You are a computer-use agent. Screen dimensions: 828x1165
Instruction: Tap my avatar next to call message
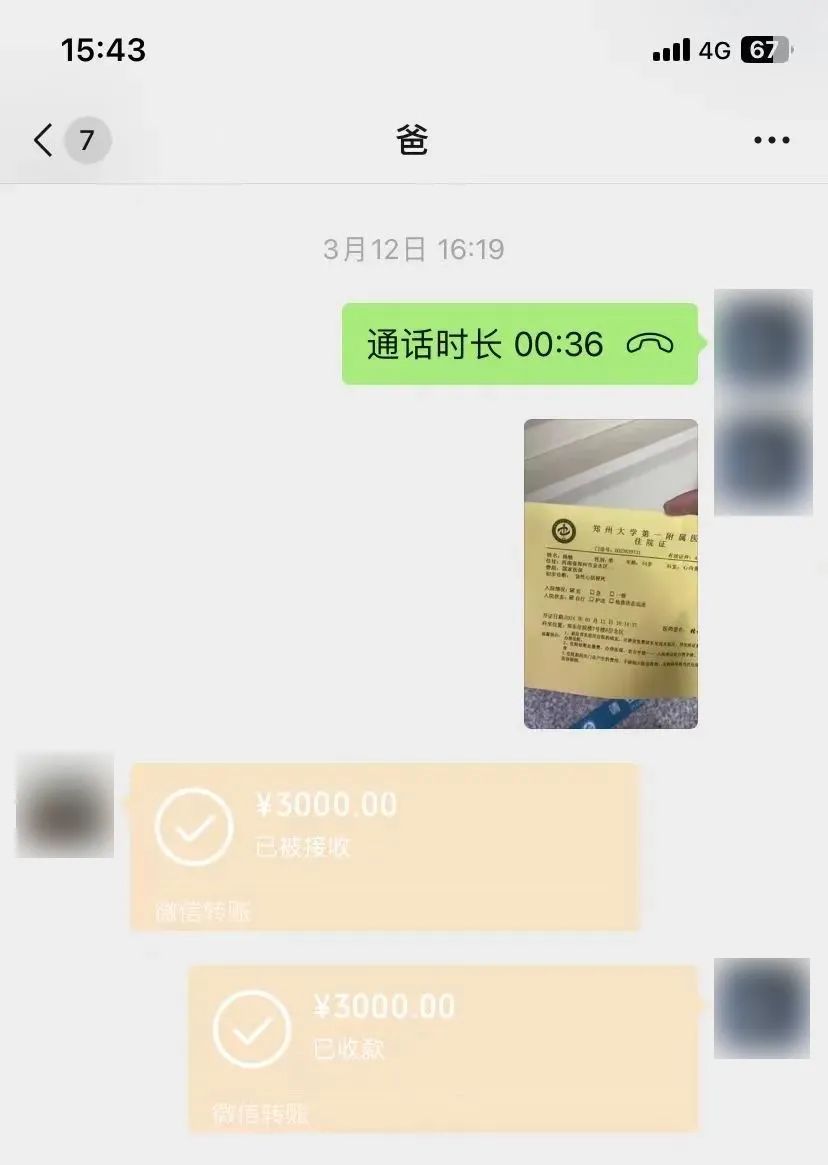tap(763, 340)
